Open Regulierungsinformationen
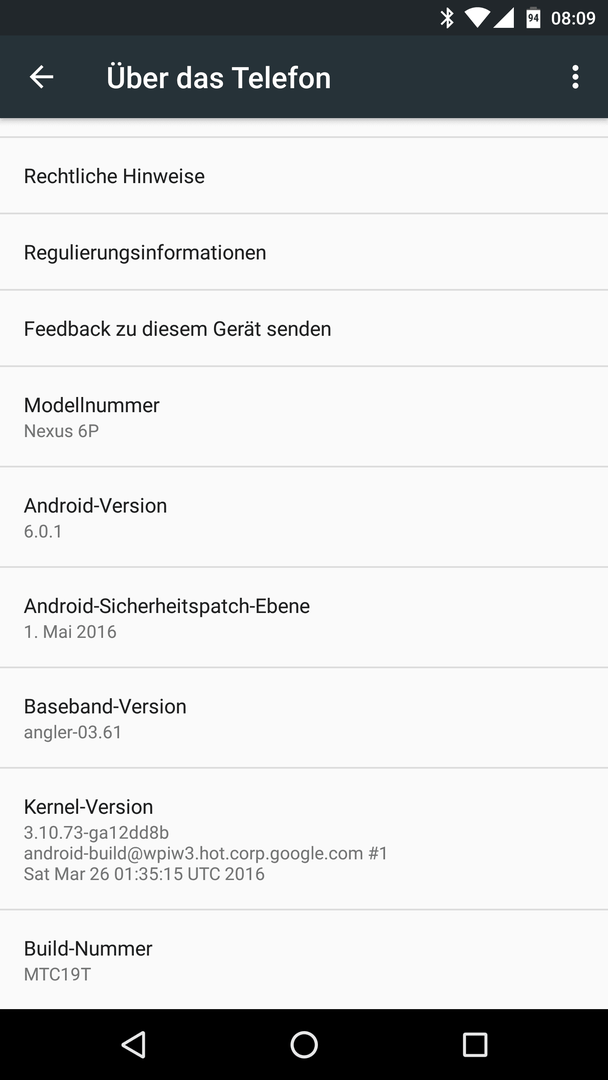Image resolution: width=608 pixels, height=1080 pixels. 304,252
